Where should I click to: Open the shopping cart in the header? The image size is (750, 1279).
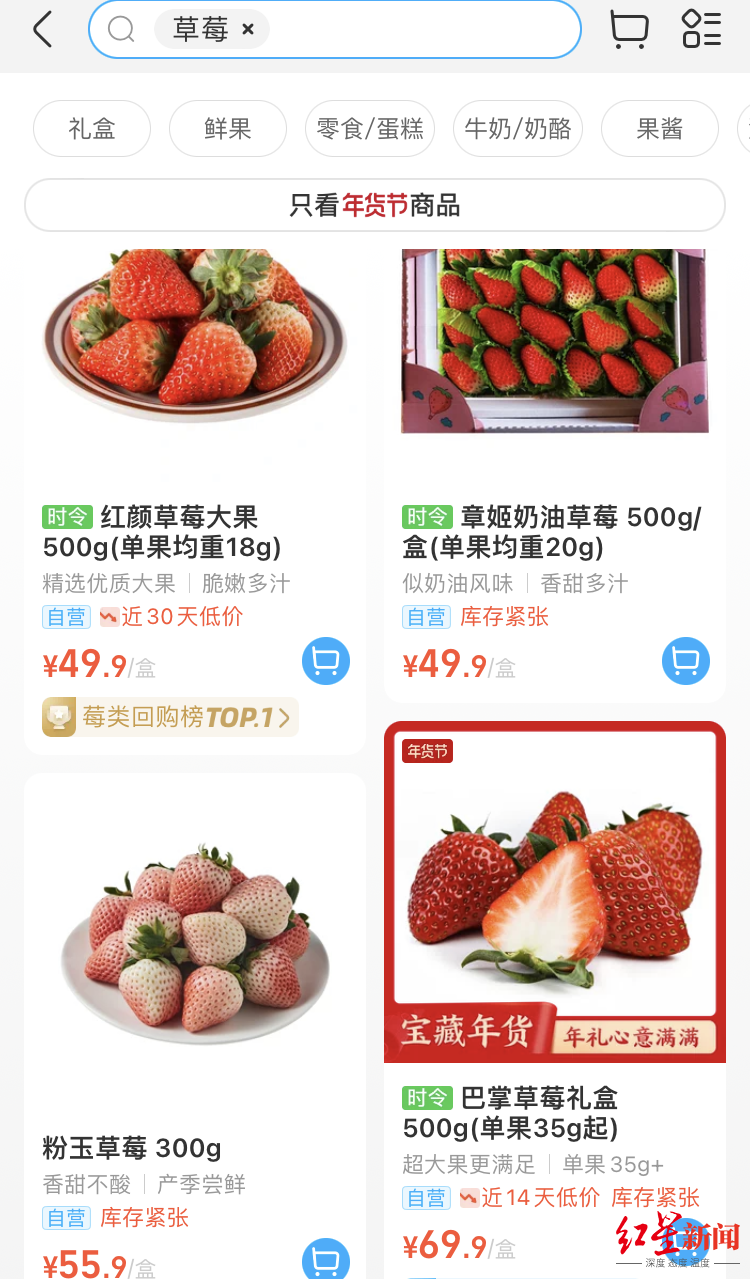tap(628, 30)
